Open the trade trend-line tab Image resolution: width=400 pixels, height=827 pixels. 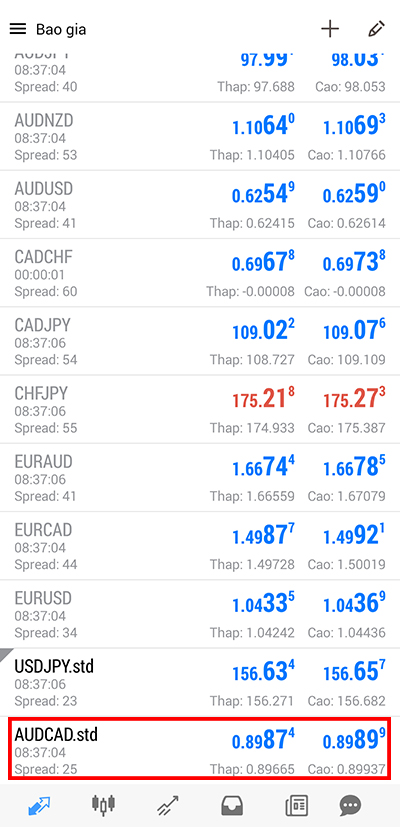[x=168, y=805]
